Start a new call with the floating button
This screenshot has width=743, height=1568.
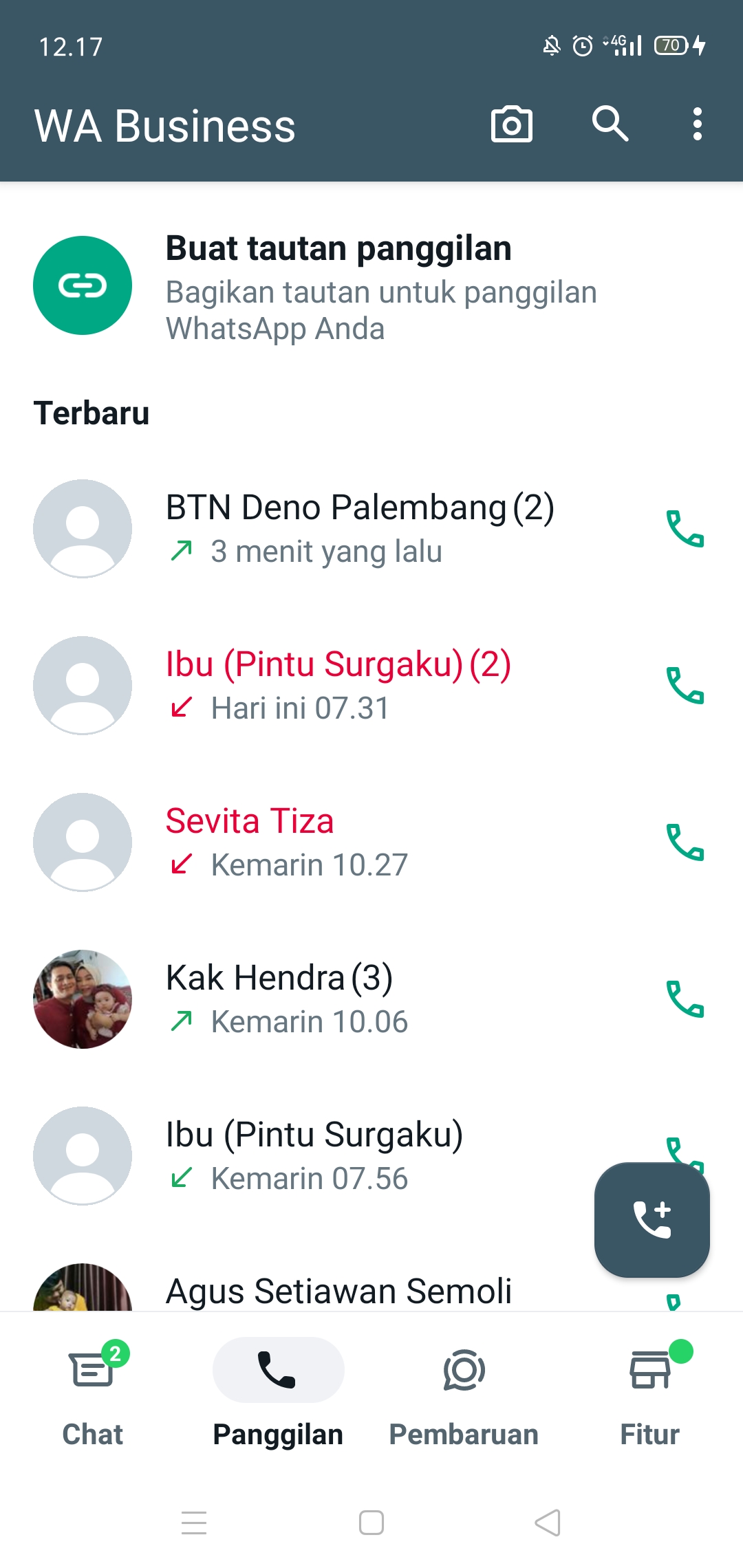click(x=652, y=1219)
